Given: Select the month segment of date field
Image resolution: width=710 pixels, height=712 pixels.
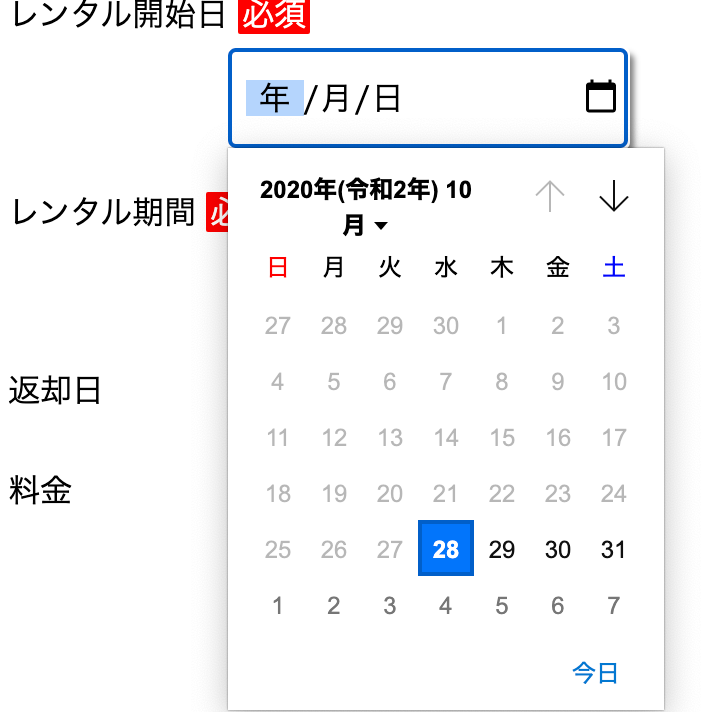Looking at the screenshot, I should point(336,98).
